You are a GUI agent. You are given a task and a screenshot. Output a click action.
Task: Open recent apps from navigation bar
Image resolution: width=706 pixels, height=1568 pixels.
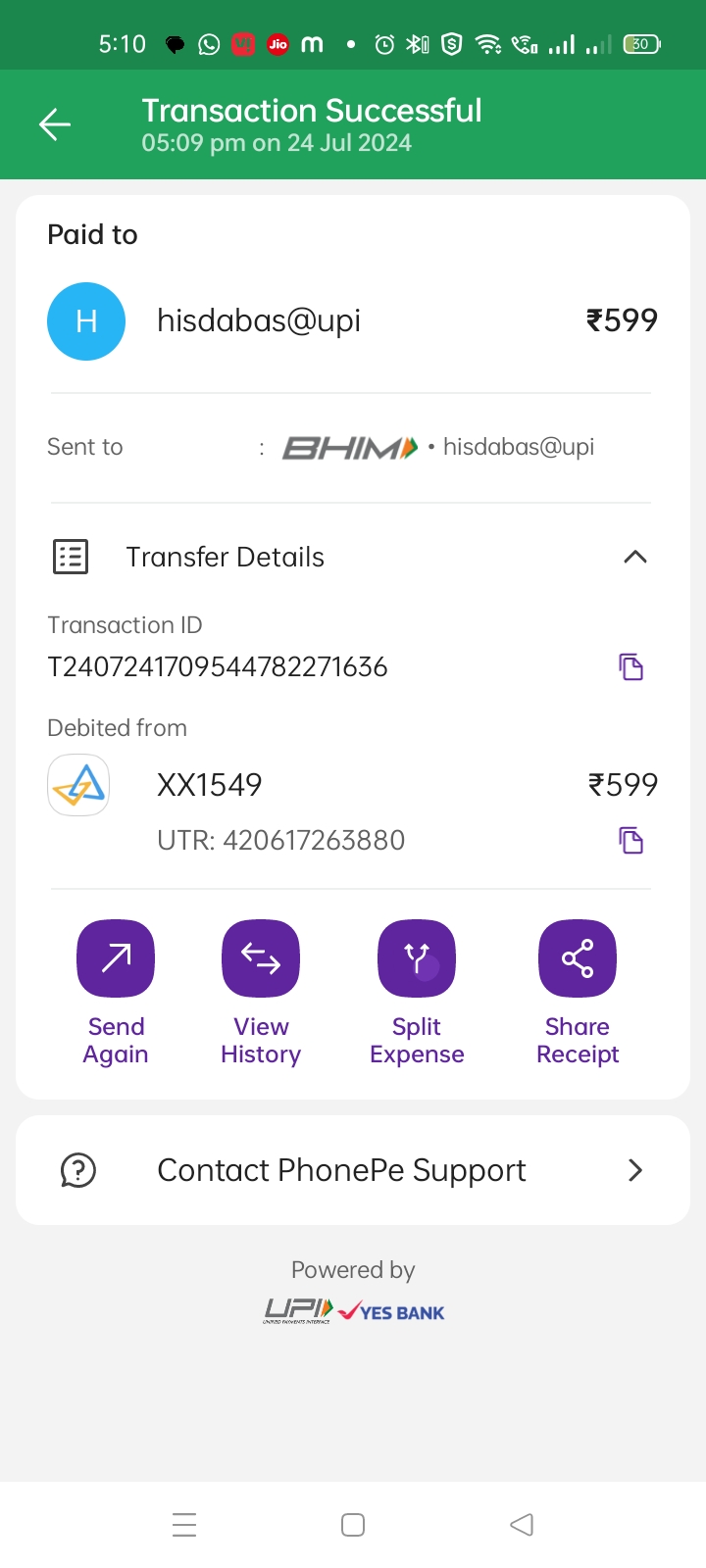tap(184, 1525)
